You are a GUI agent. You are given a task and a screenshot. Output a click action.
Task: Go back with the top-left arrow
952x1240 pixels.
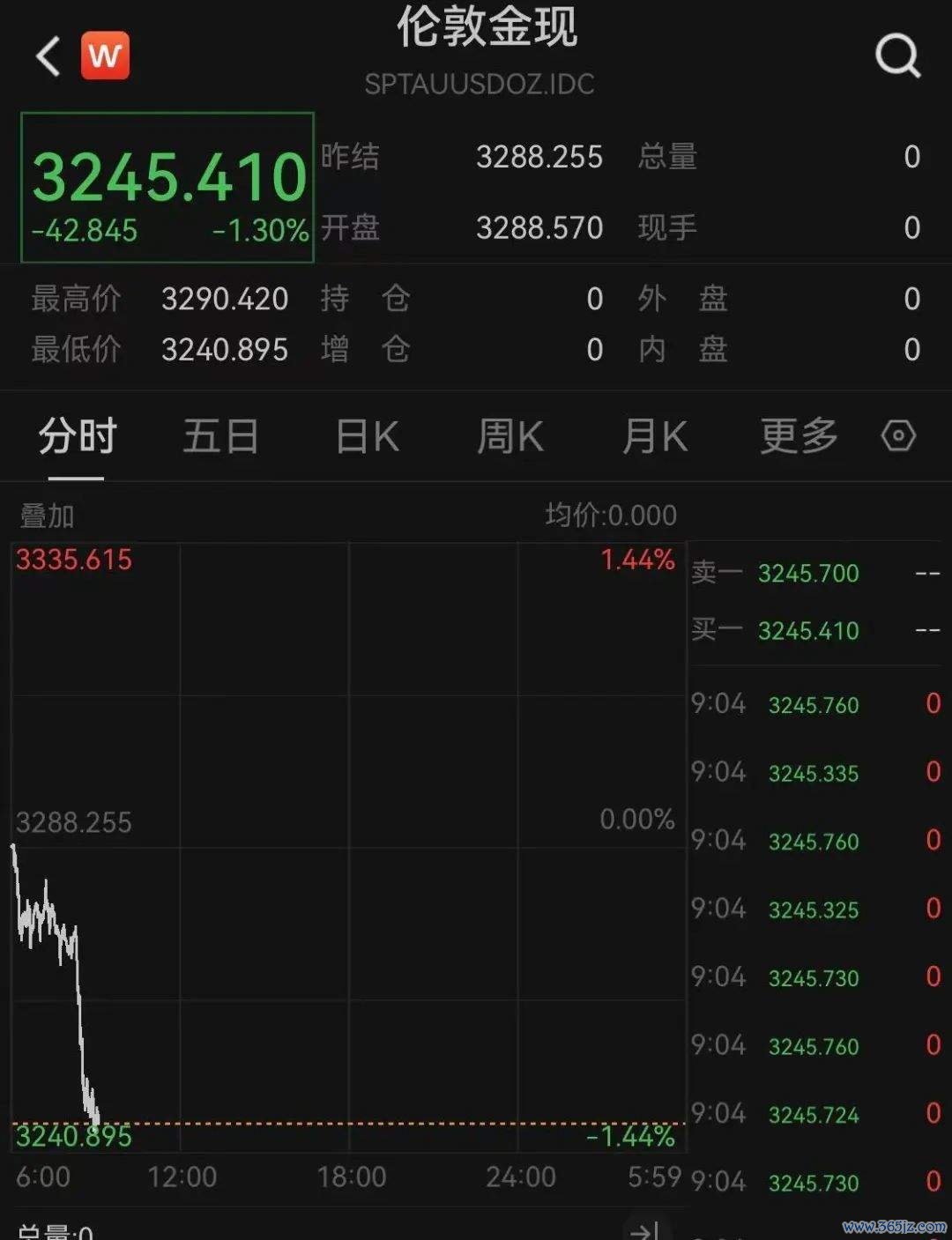coord(48,56)
